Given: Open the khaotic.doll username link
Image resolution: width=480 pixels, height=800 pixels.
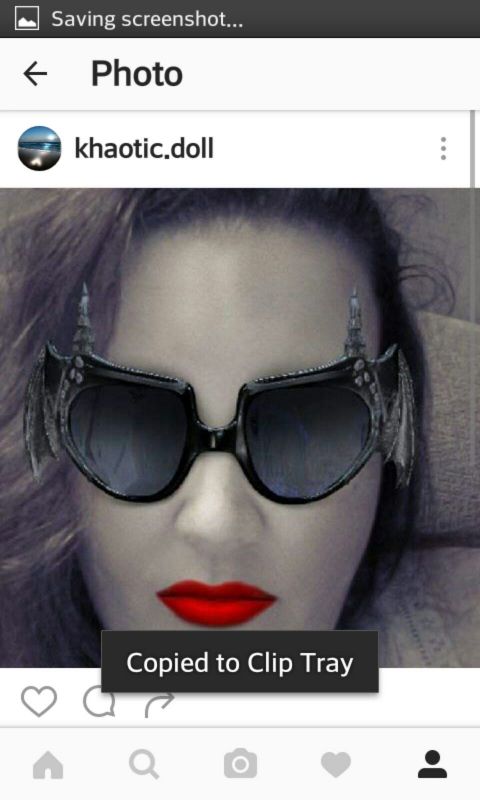Looking at the screenshot, I should coord(144,148).
